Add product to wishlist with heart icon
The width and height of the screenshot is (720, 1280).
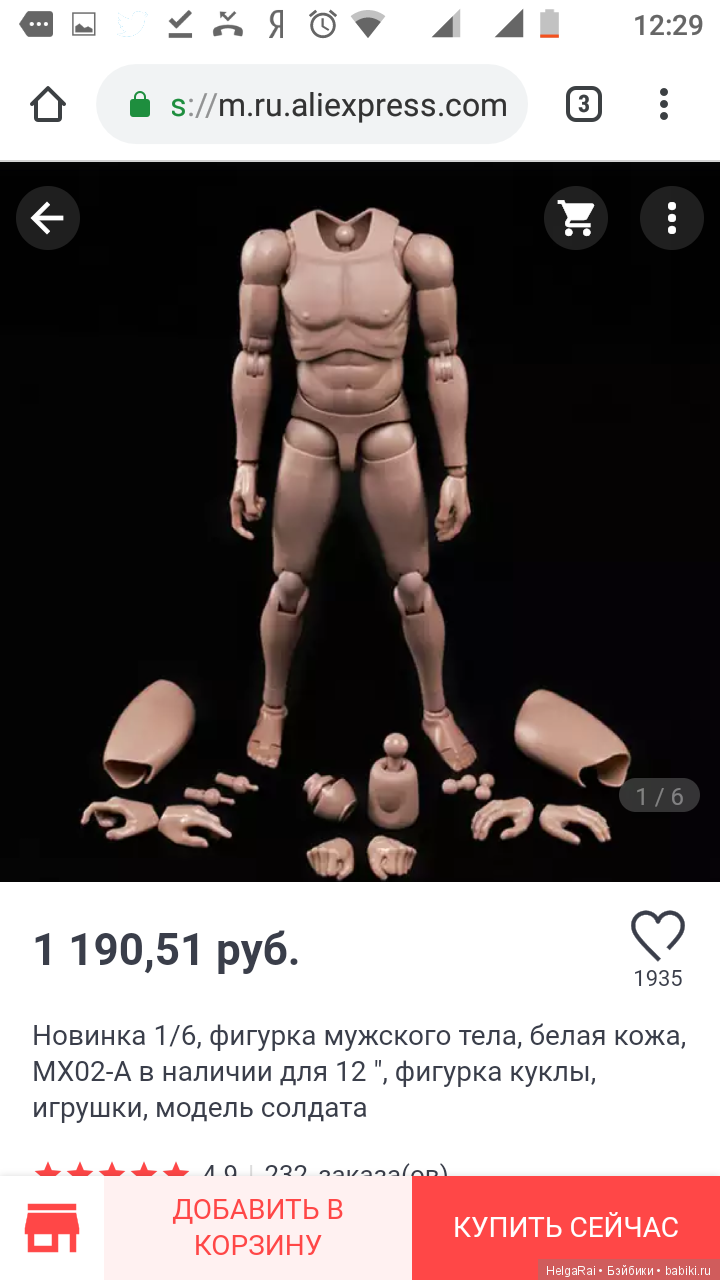tap(657, 937)
